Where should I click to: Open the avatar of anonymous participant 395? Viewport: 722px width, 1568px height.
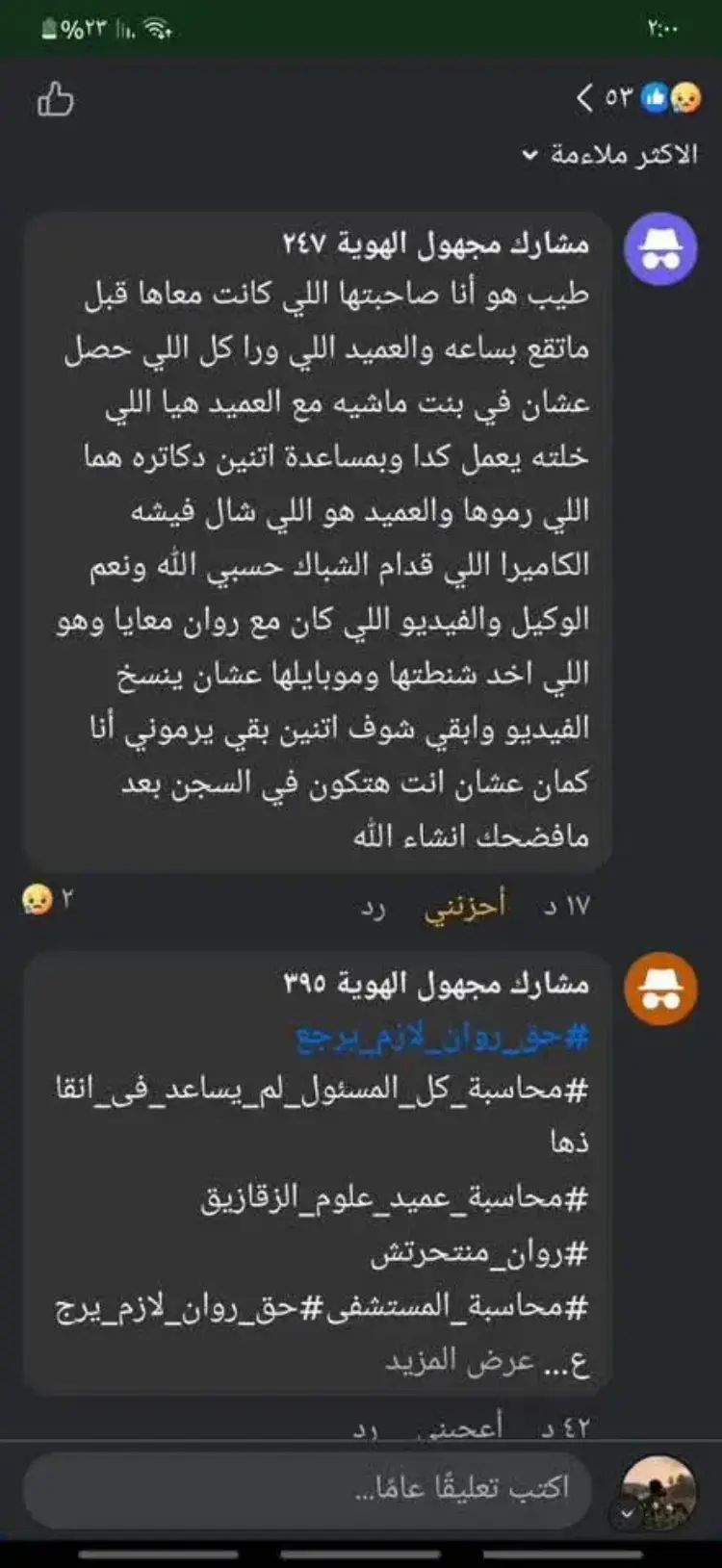pyautogui.click(x=660, y=989)
